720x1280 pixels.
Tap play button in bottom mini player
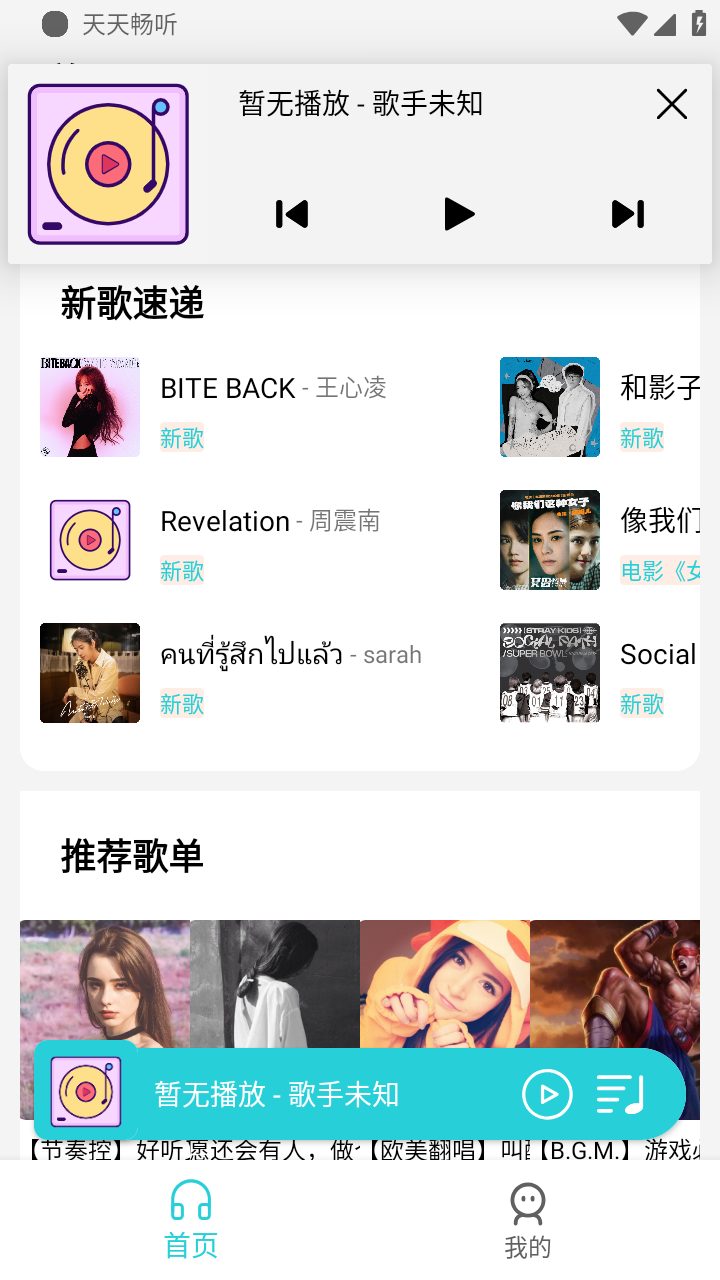[x=547, y=1094]
